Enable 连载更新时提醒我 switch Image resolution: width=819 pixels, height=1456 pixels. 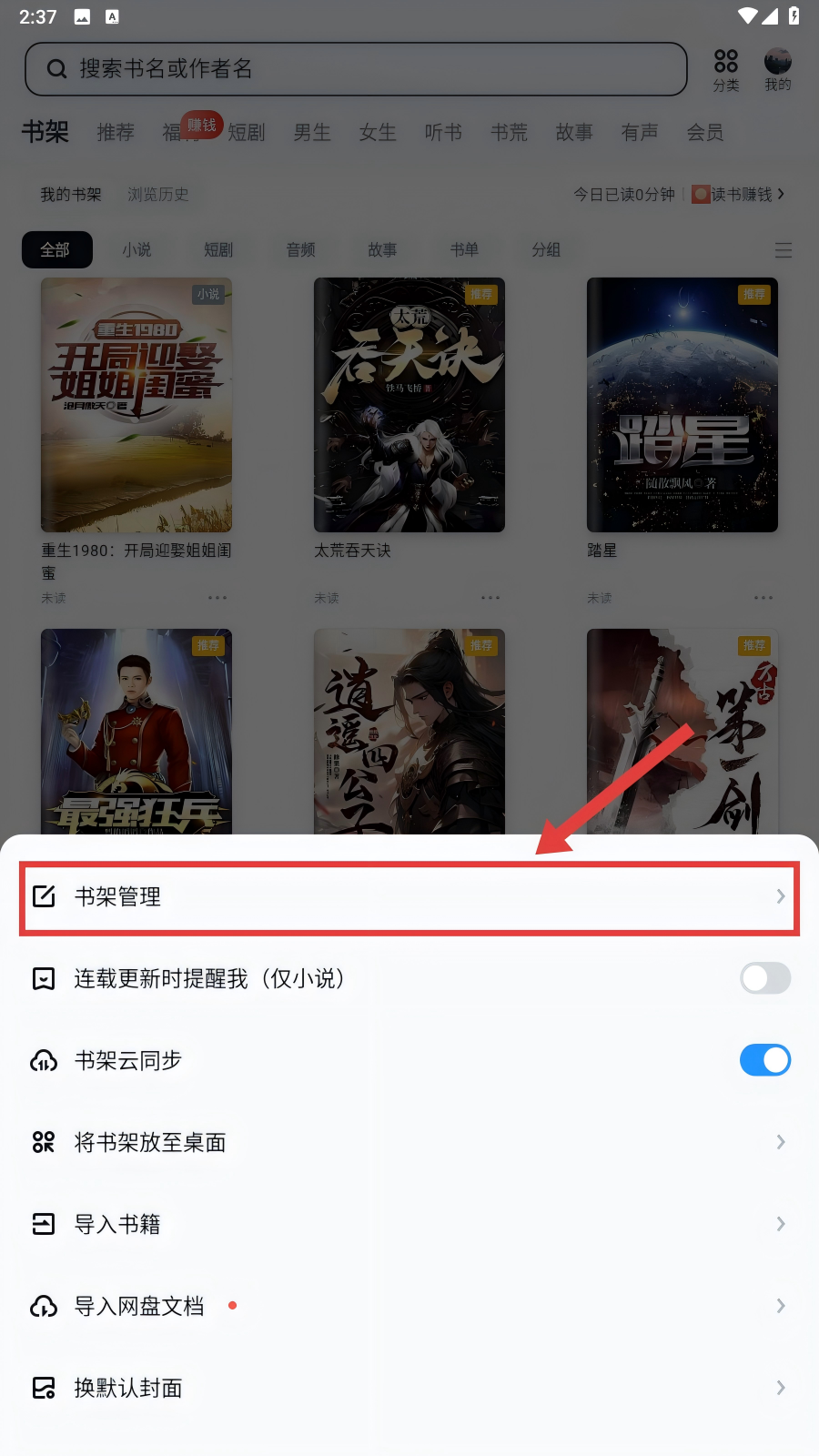pos(764,978)
